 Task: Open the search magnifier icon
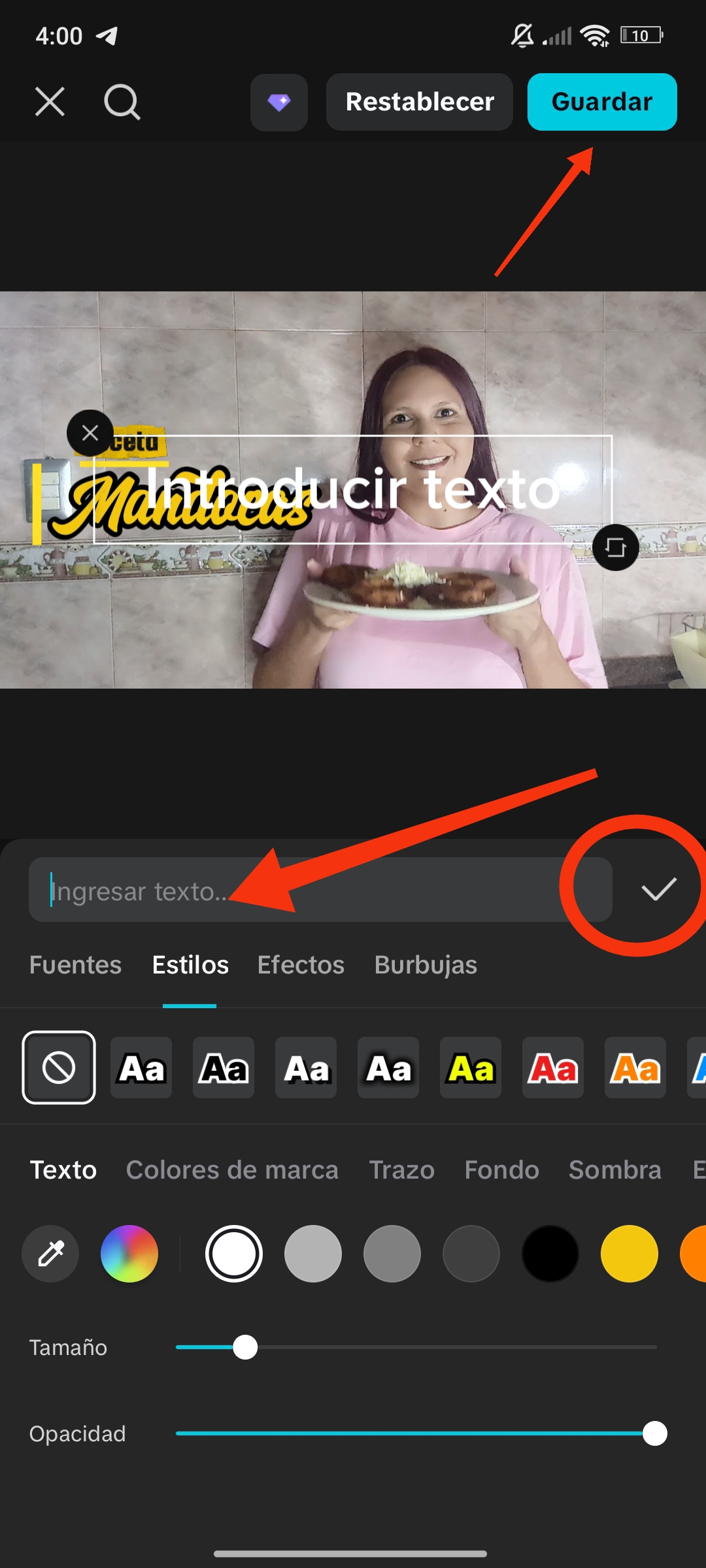tap(122, 102)
